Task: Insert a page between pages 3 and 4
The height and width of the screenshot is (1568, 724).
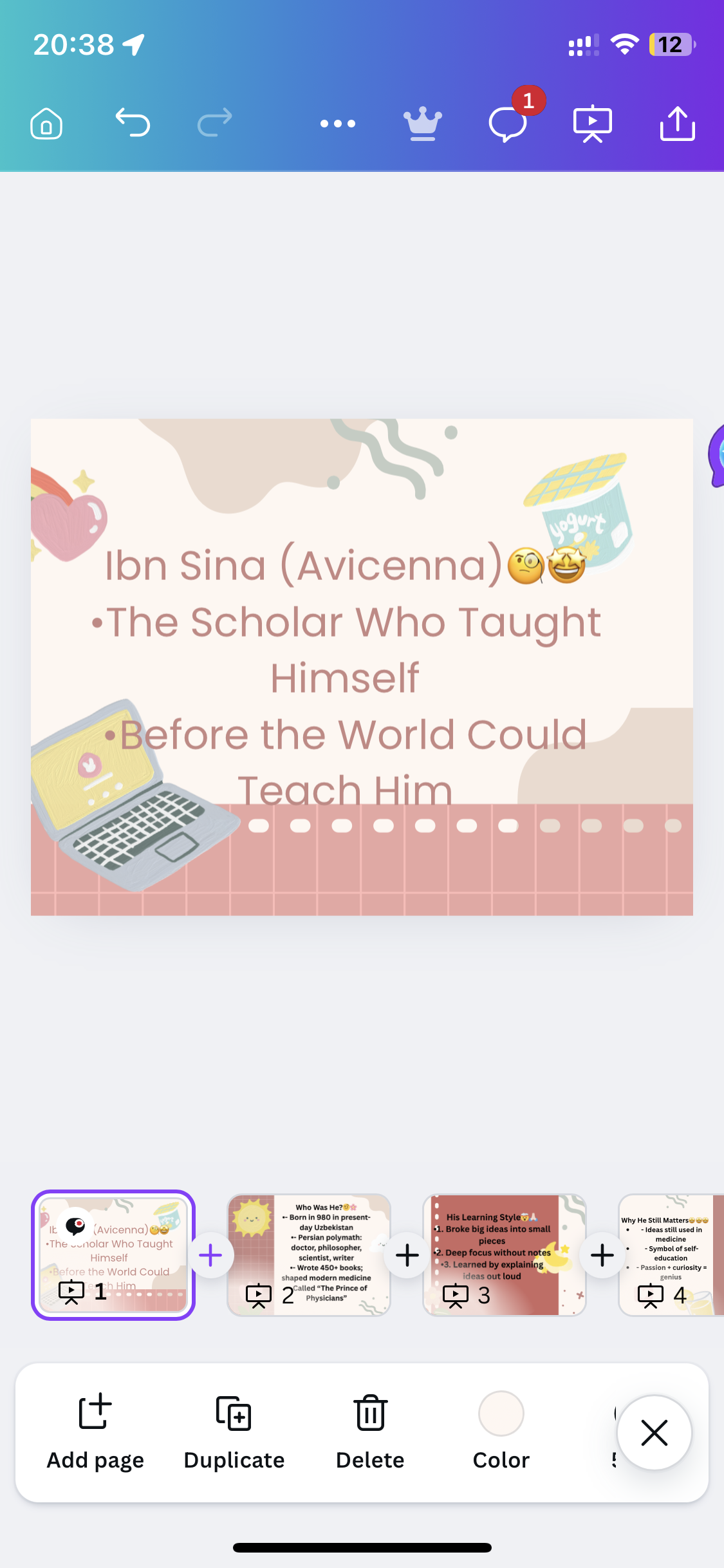Action: coord(602,1255)
